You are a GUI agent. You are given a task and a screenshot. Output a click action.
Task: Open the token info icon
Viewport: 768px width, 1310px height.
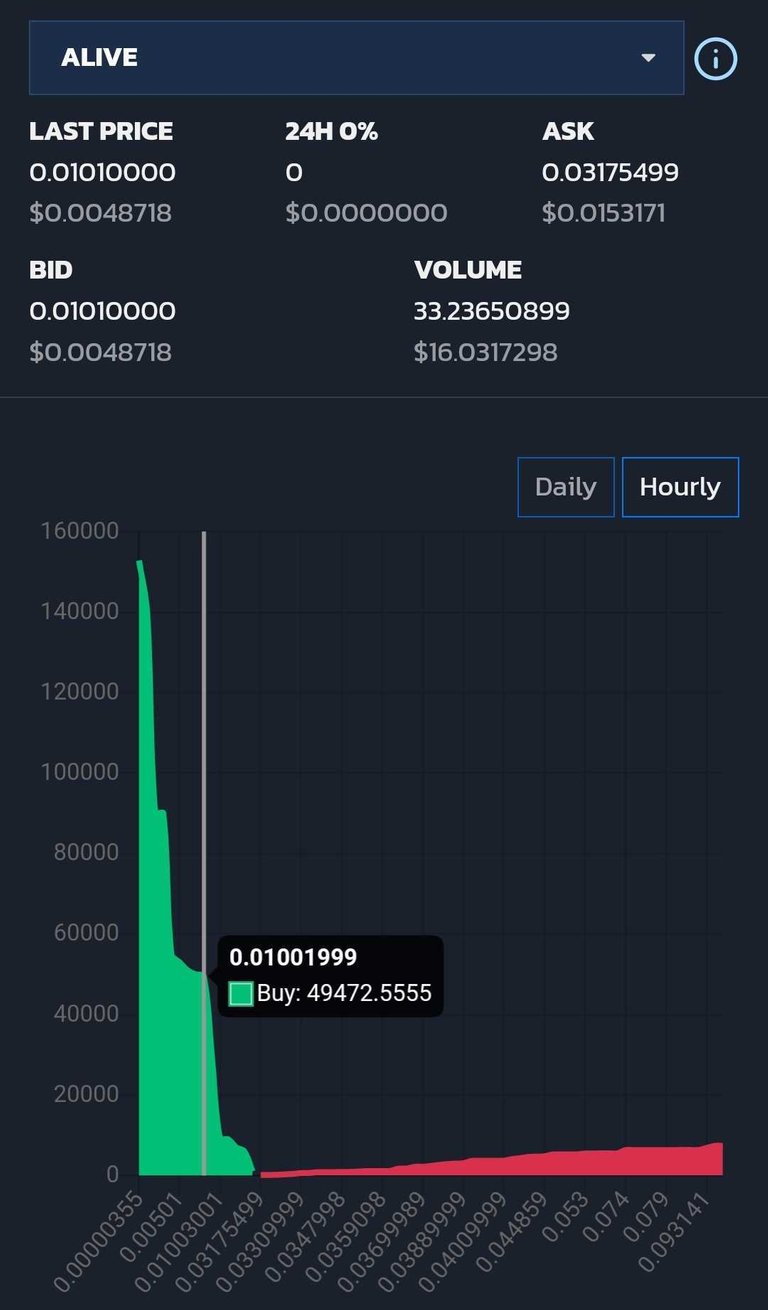(716, 59)
